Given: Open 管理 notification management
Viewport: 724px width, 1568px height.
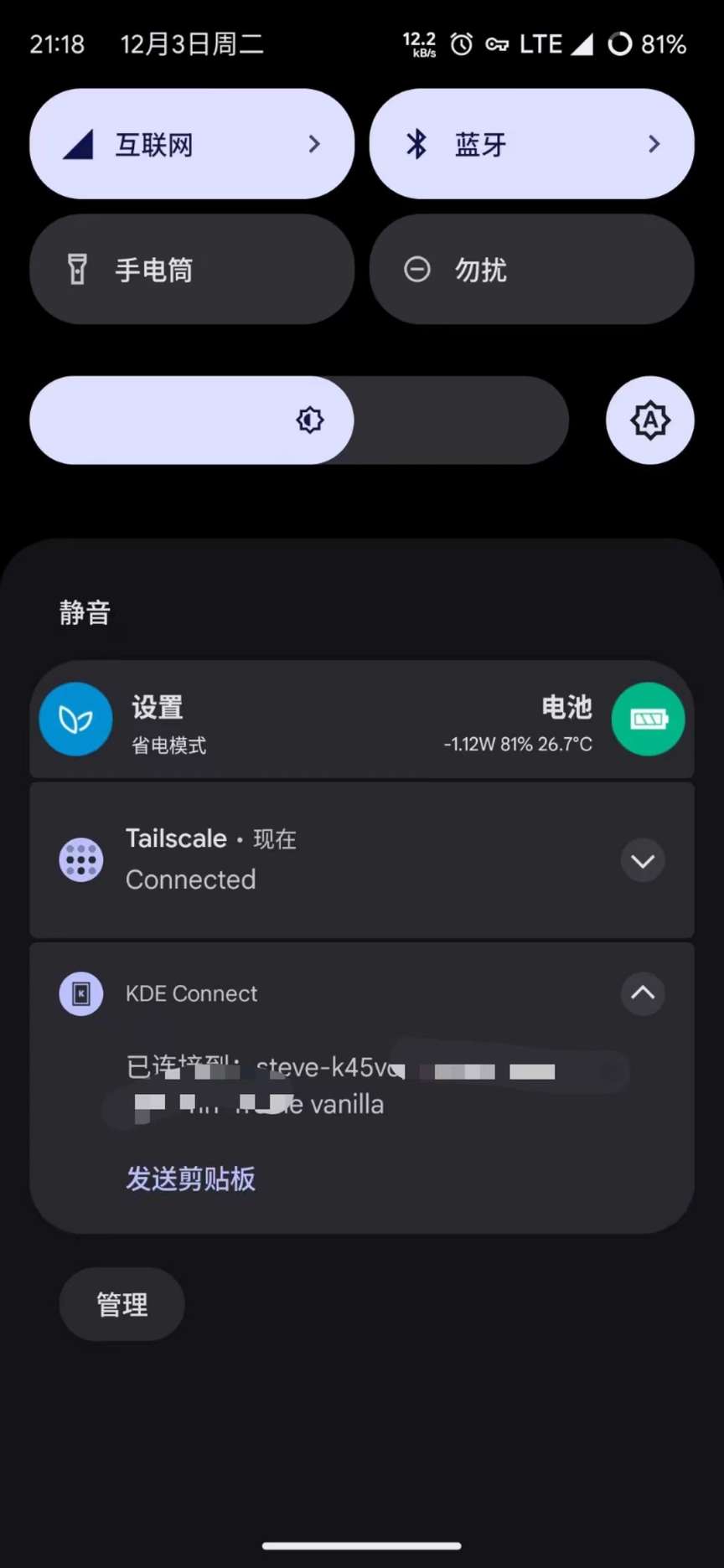Looking at the screenshot, I should click(122, 1304).
